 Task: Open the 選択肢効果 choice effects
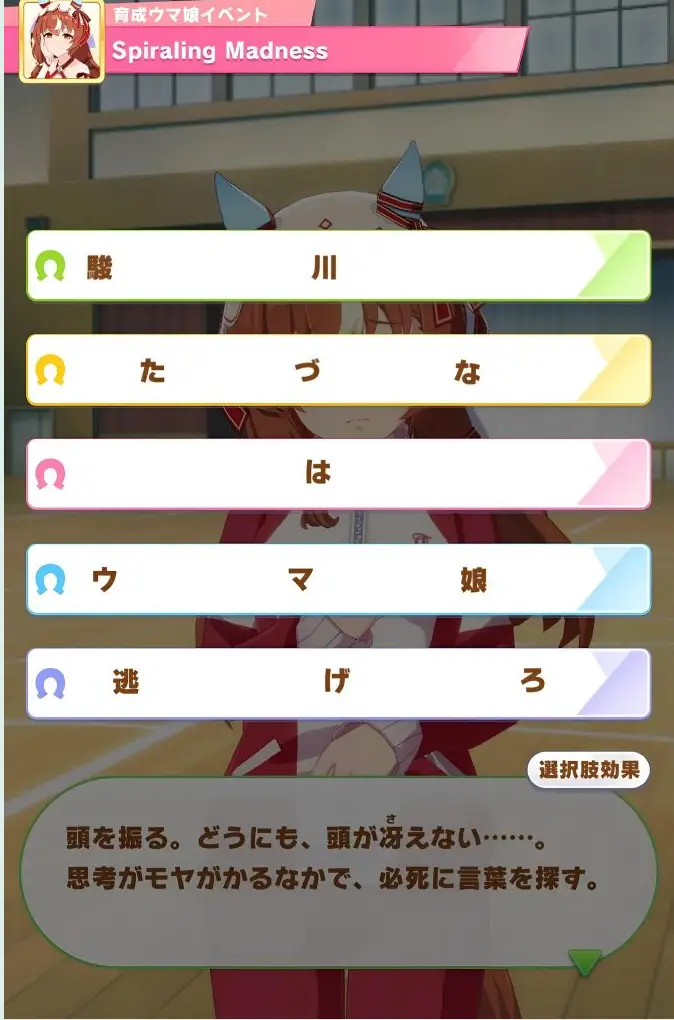(589, 771)
